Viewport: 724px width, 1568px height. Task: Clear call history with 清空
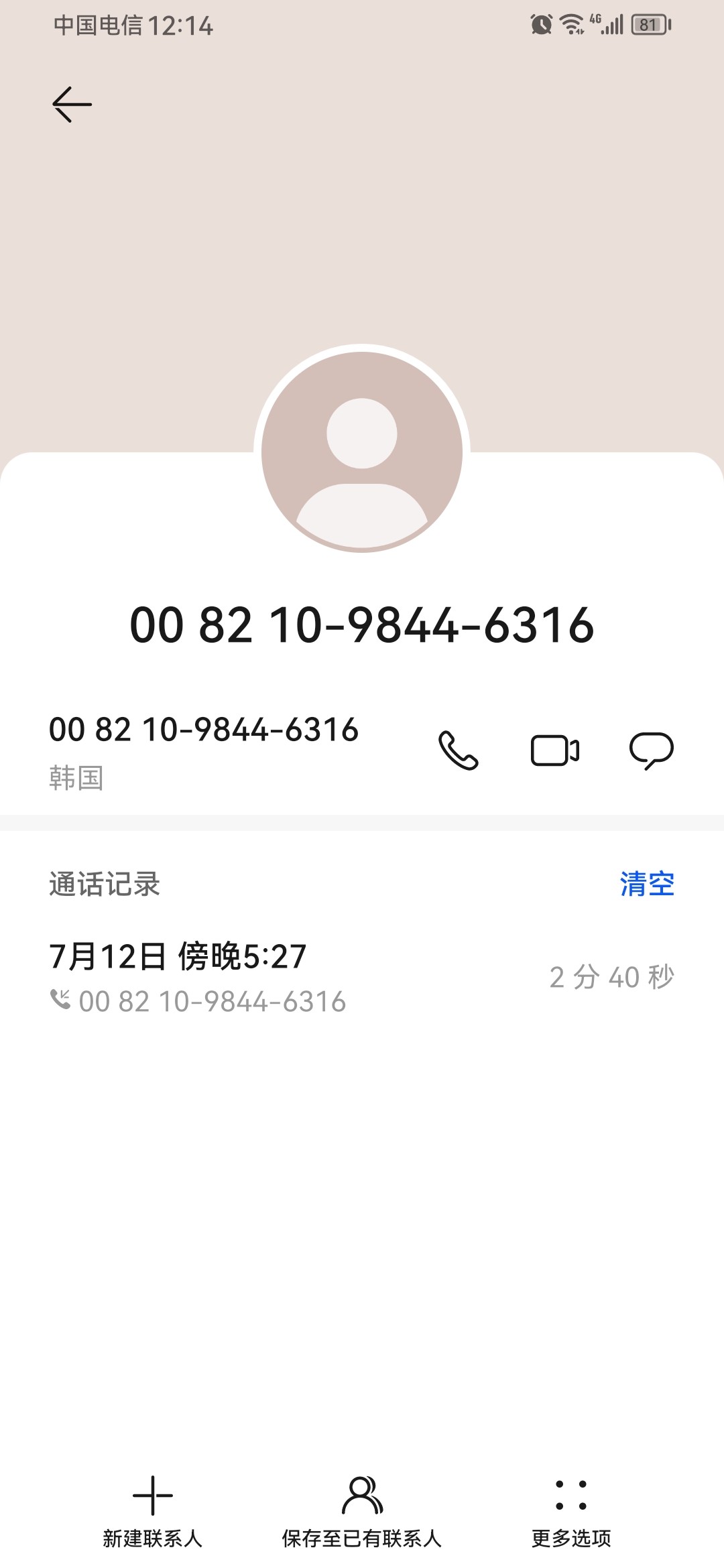click(x=647, y=884)
